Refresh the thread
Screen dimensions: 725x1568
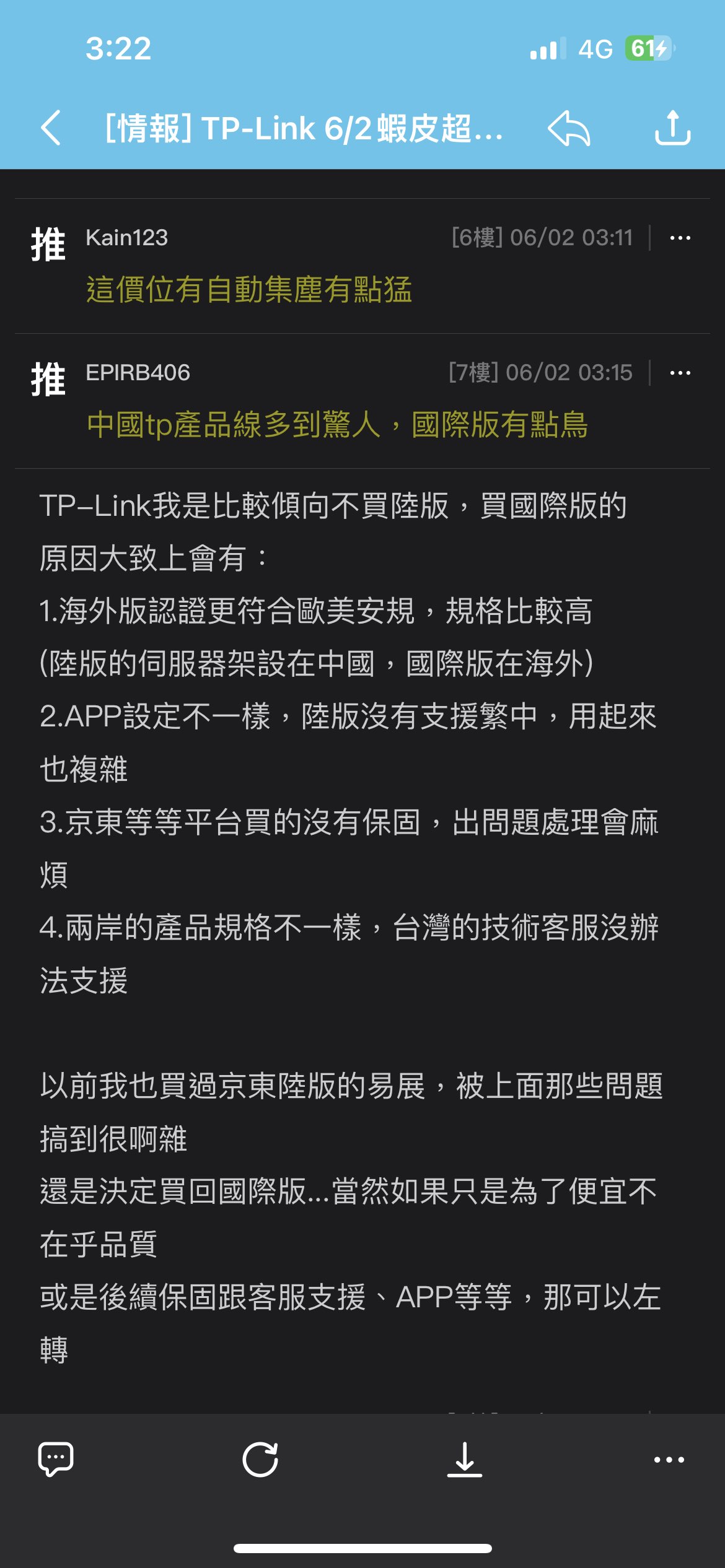click(260, 1459)
